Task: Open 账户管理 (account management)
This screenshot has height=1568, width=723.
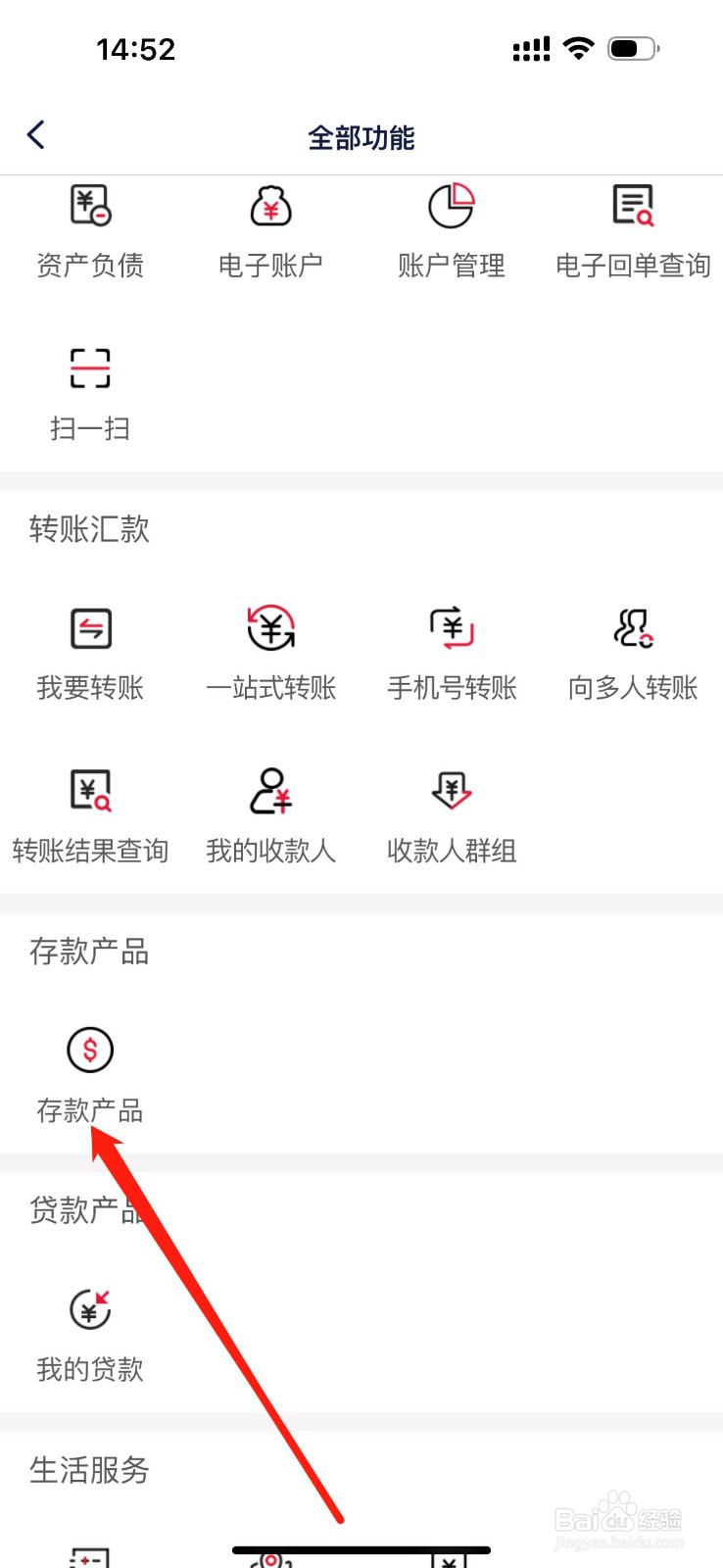Action: [452, 232]
